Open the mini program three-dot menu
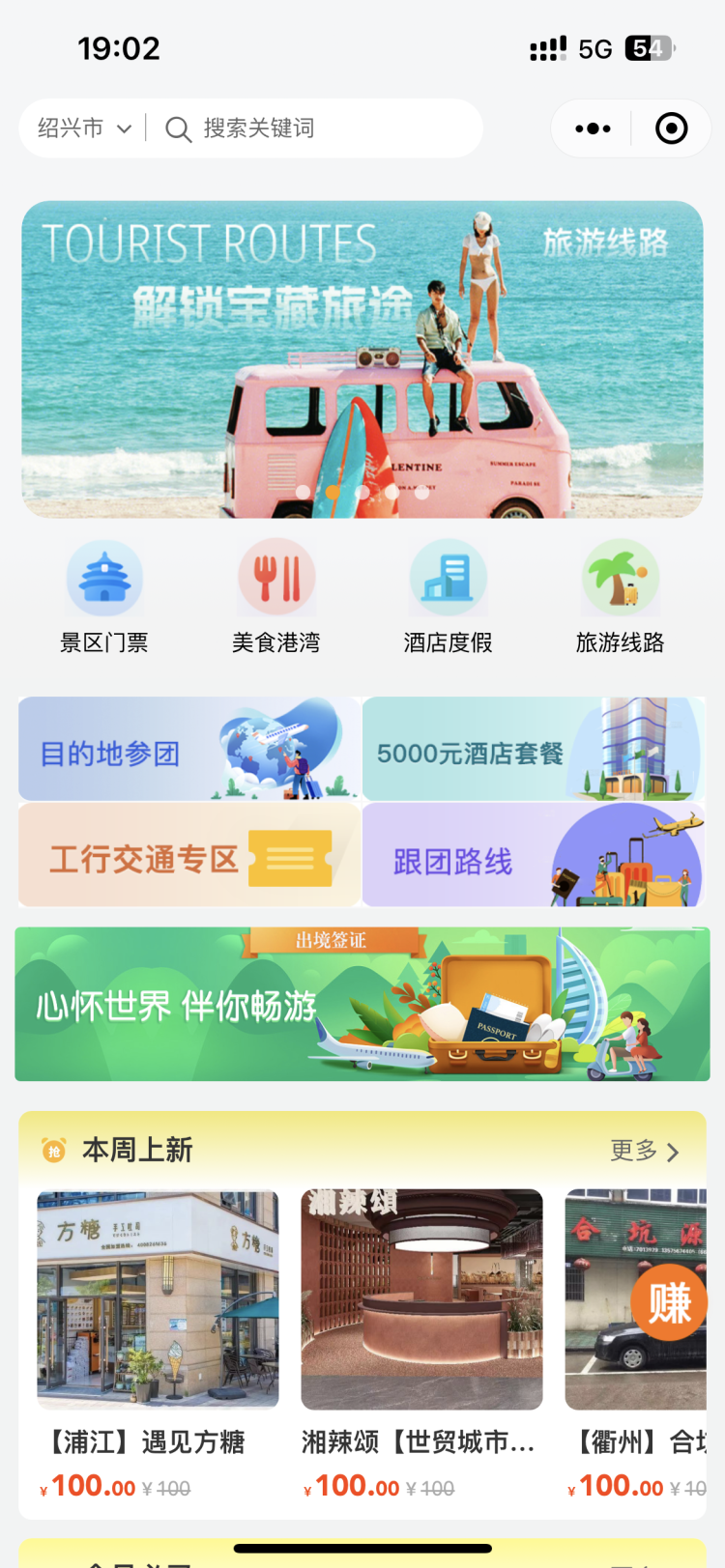The height and width of the screenshot is (1568, 725). [592, 128]
